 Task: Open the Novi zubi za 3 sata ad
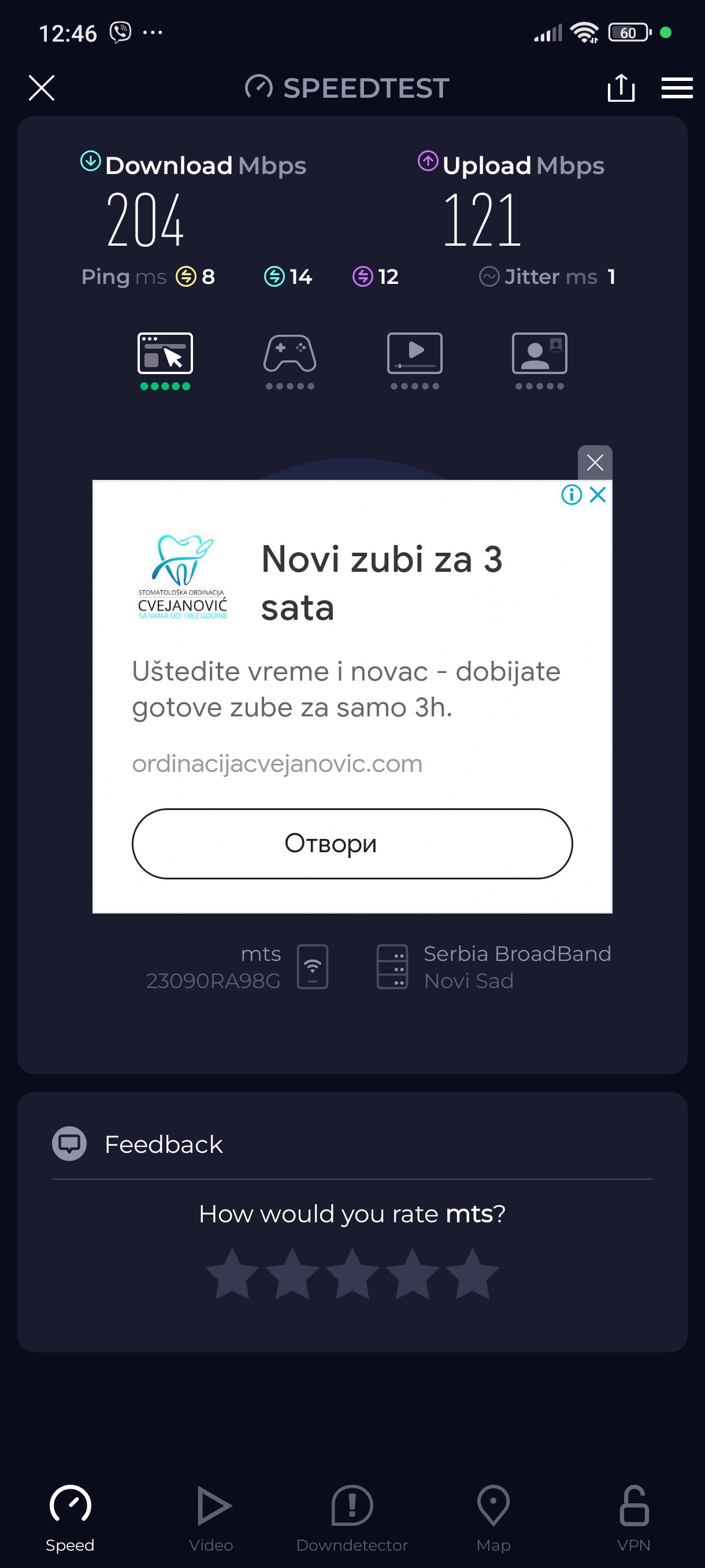click(x=381, y=583)
